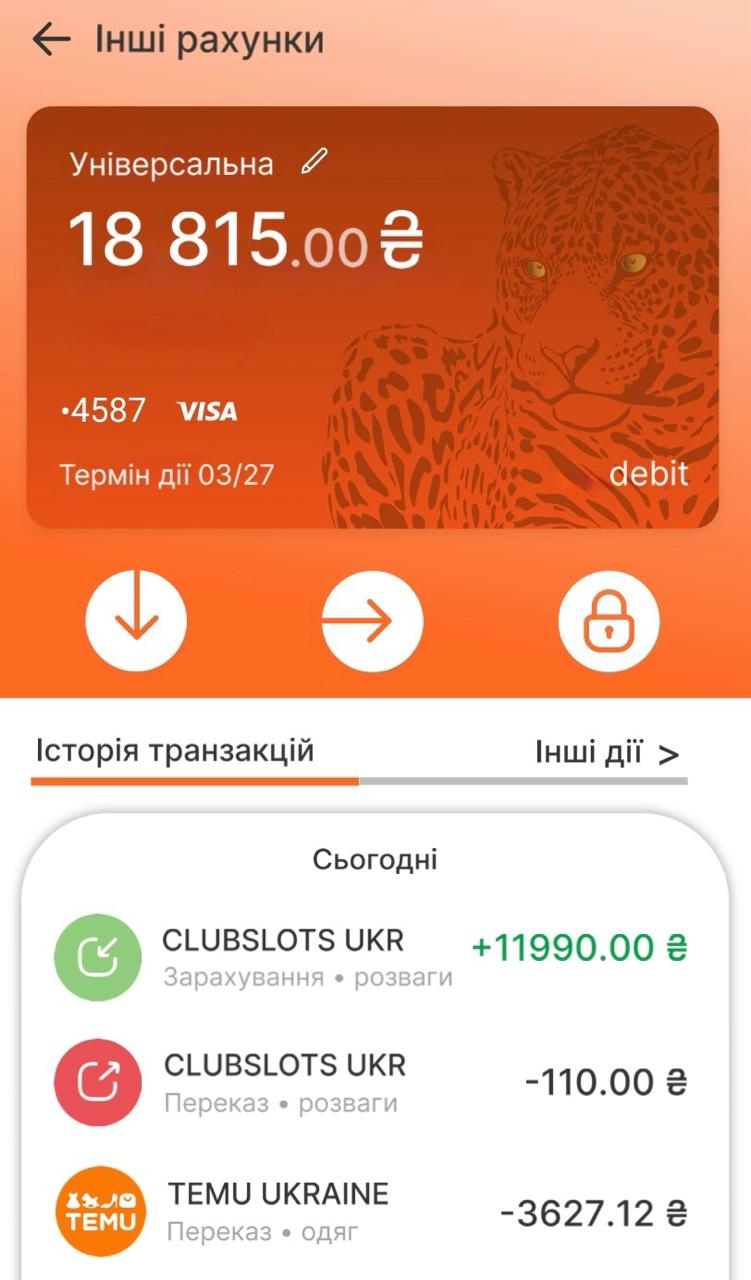The height and width of the screenshot is (1280, 751).
Task: Go back from Інші рахунки
Action: pos(51,40)
